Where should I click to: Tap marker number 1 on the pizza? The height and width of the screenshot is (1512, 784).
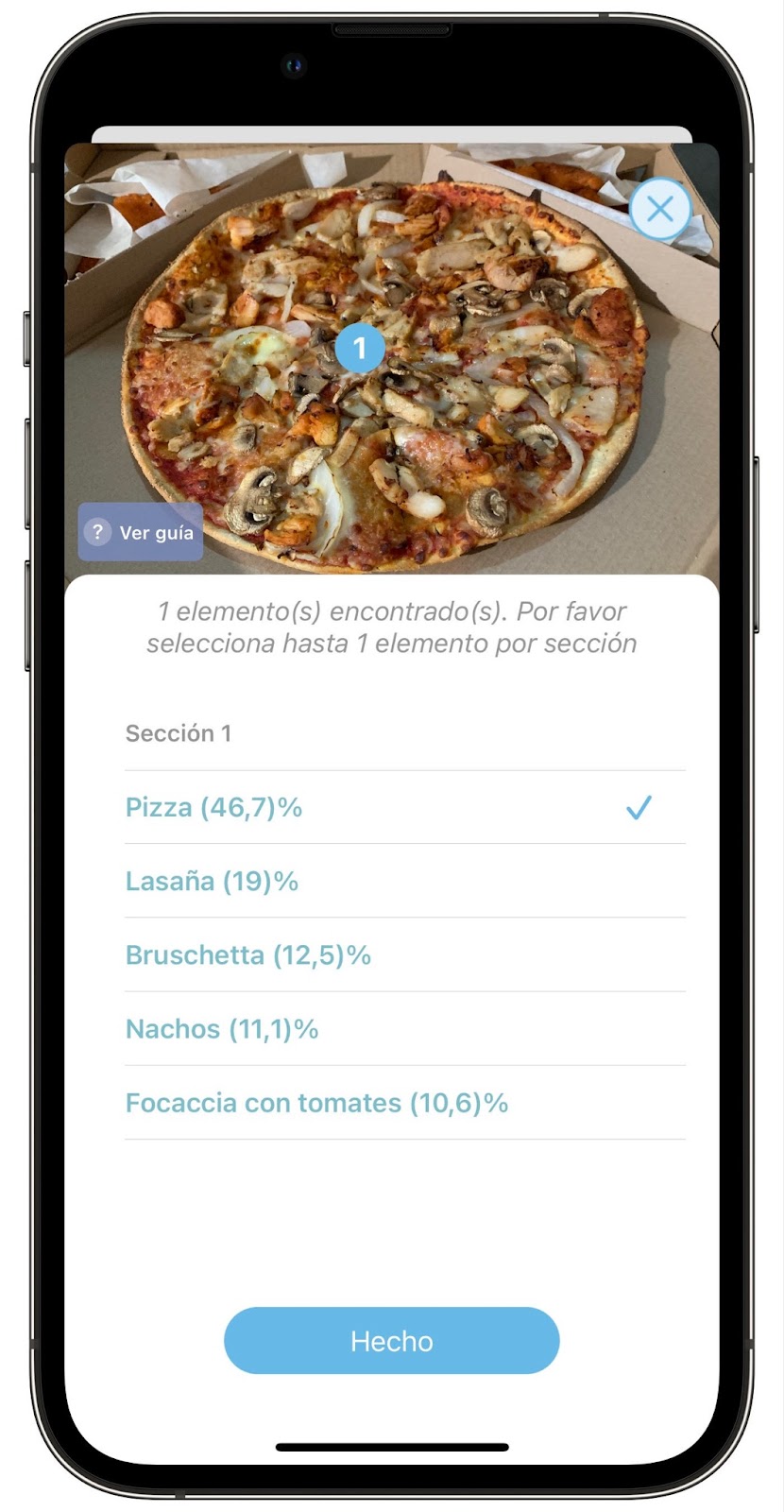click(x=360, y=349)
